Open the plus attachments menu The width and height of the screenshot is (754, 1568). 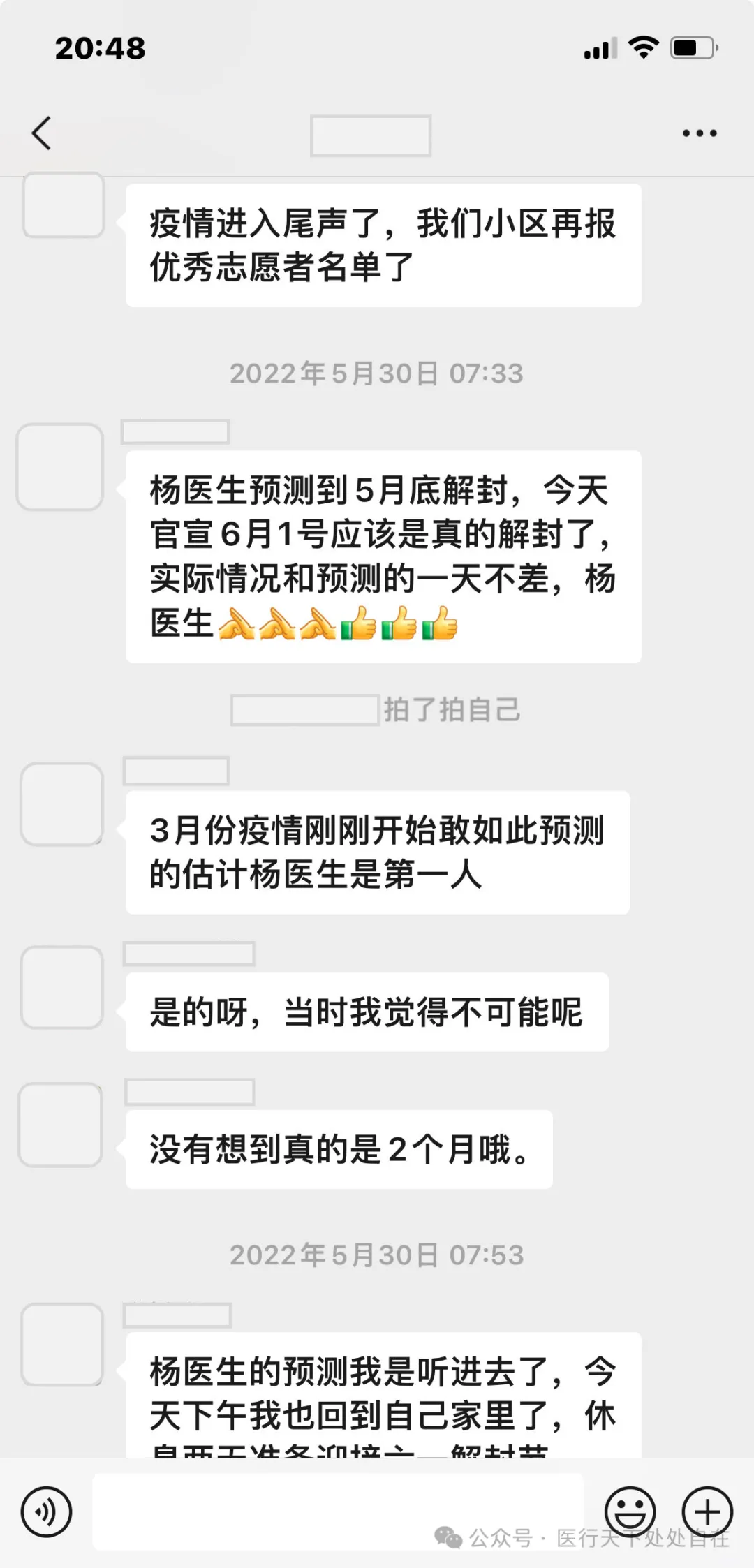coord(707,1511)
